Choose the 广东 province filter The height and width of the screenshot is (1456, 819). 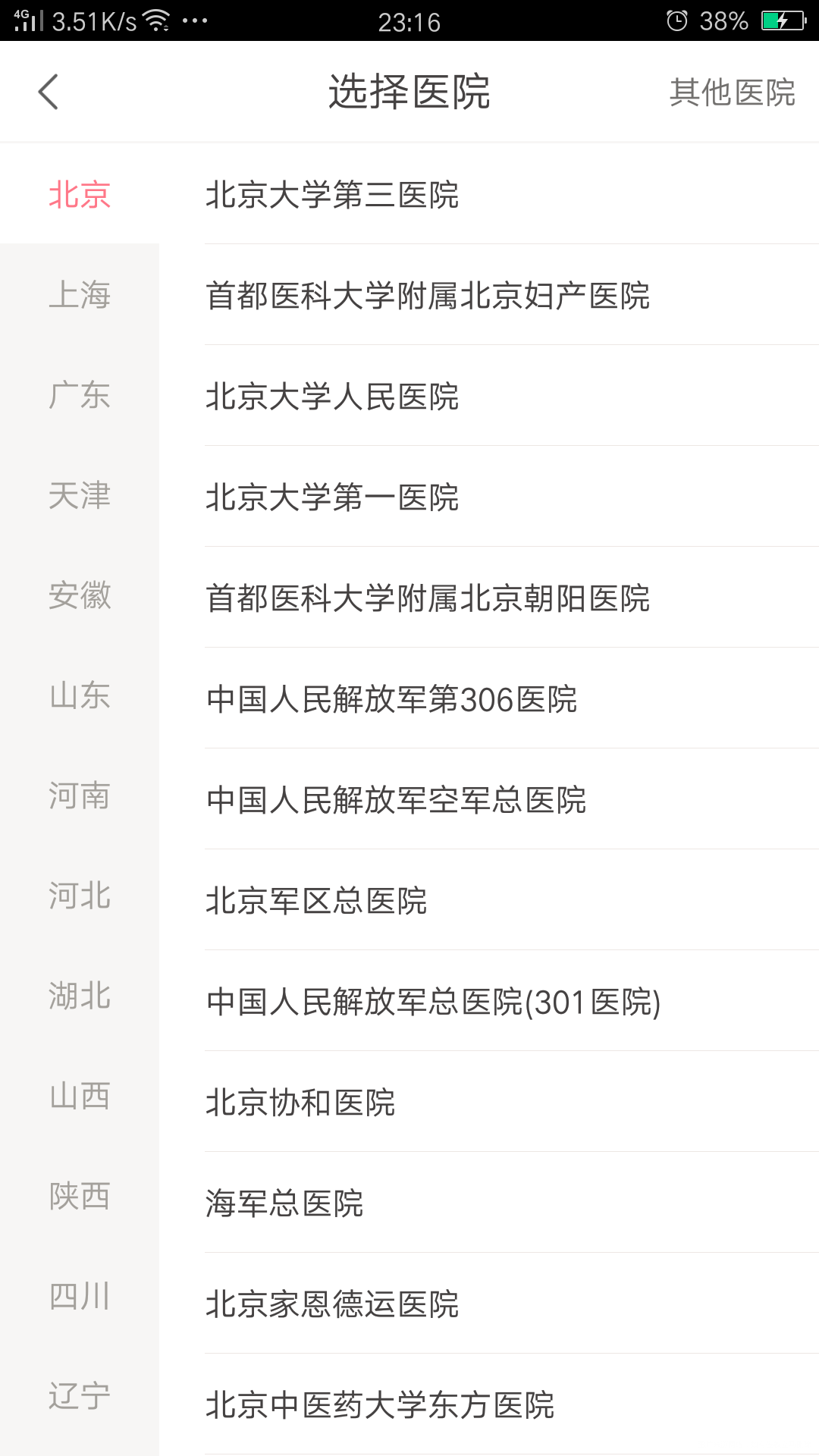click(80, 395)
